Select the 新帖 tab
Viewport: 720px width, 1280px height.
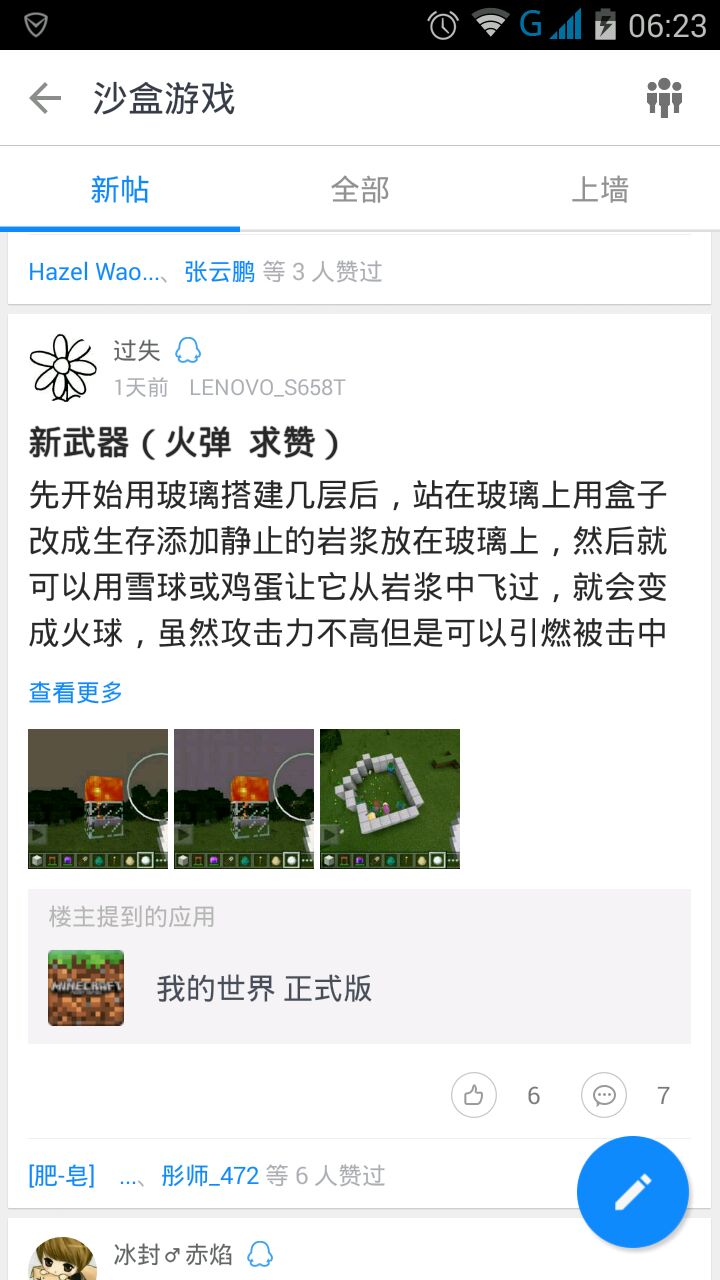[x=120, y=189]
